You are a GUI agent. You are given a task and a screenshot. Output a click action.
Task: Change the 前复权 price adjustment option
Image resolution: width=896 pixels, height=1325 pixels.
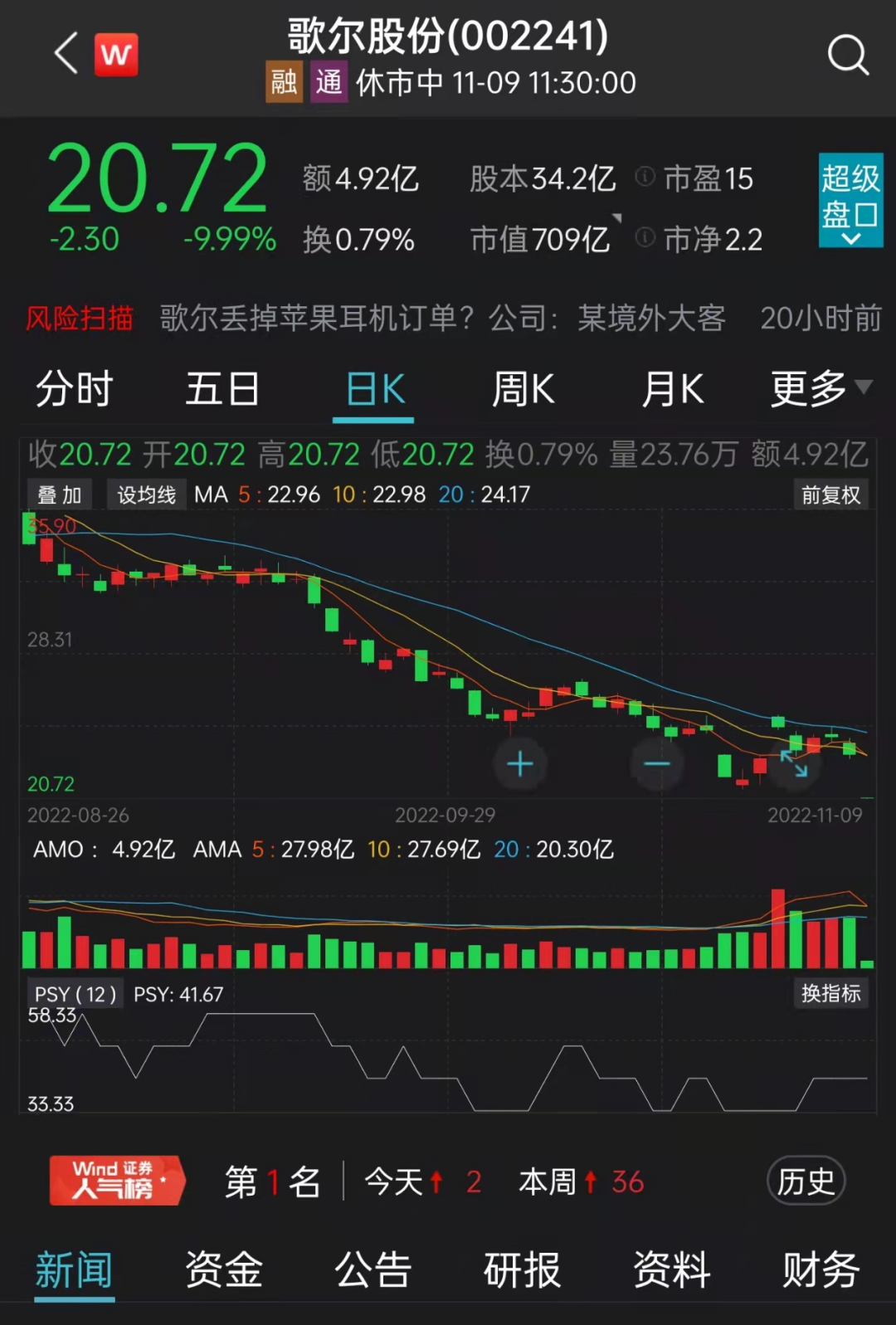pos(830,495)
